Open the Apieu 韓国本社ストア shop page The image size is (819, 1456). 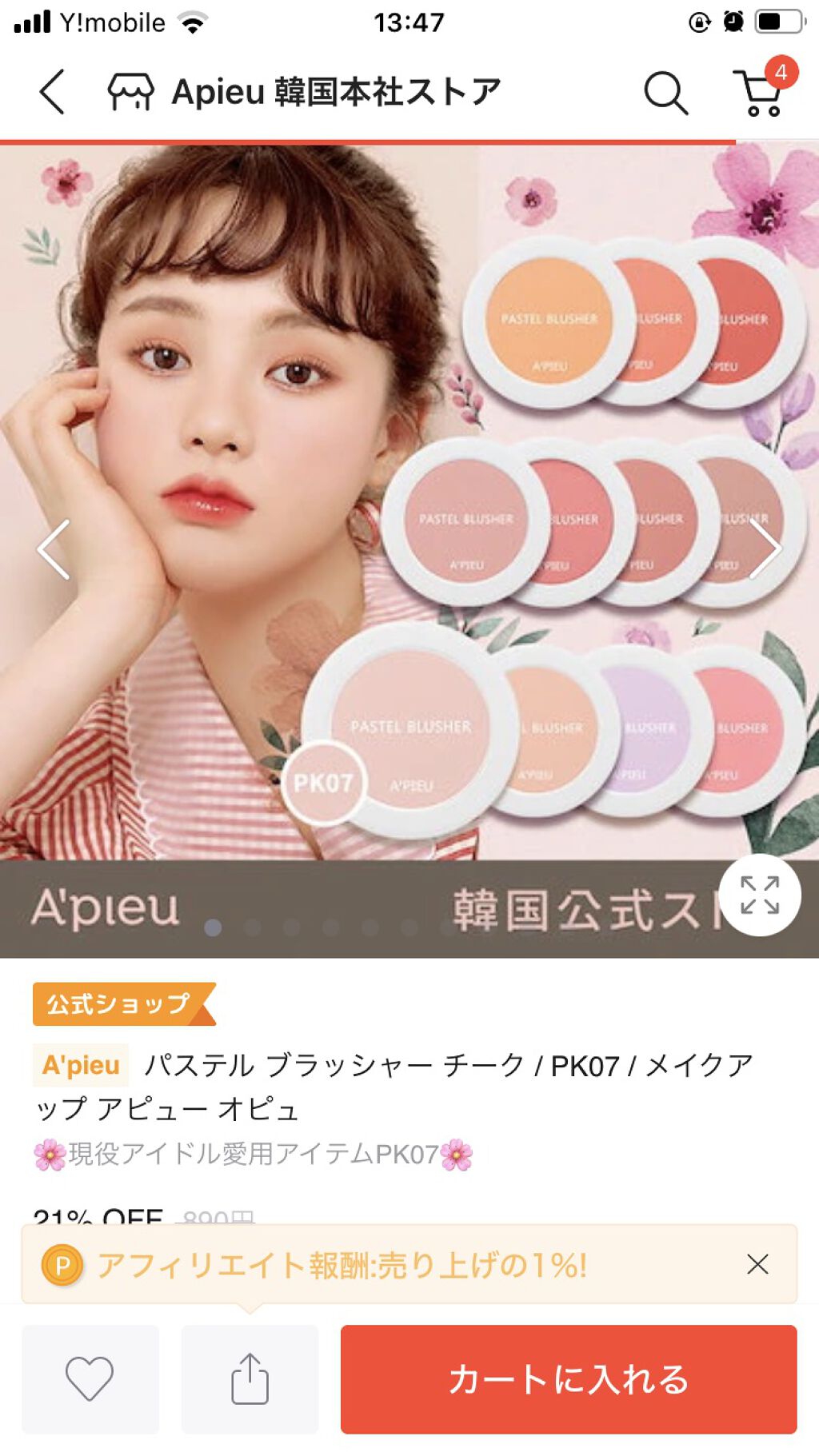coord(304,92)
